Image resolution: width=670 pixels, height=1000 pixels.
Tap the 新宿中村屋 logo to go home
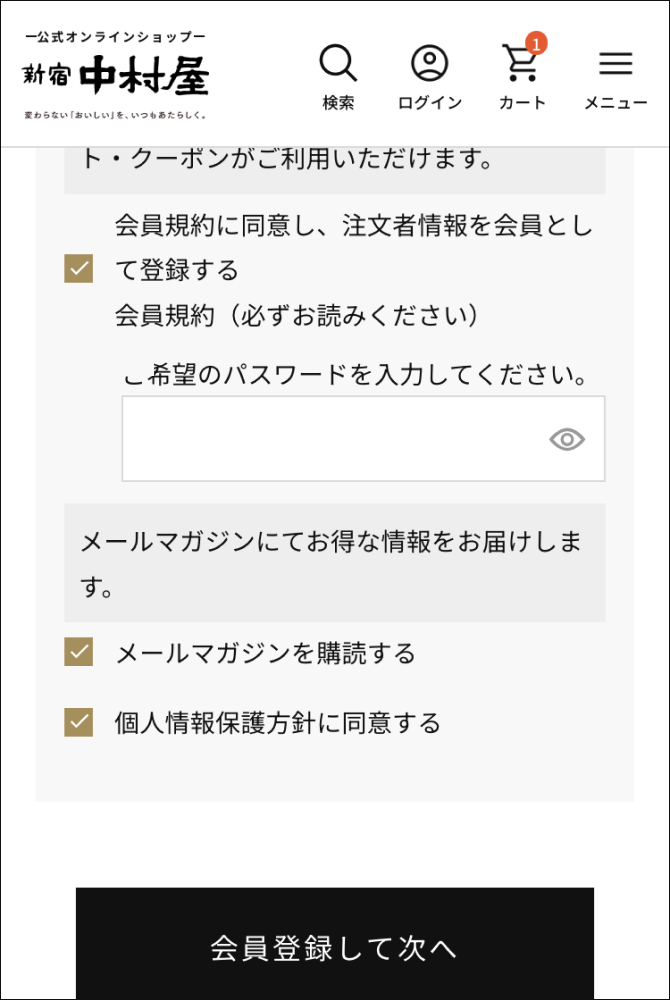pos(116,75)
